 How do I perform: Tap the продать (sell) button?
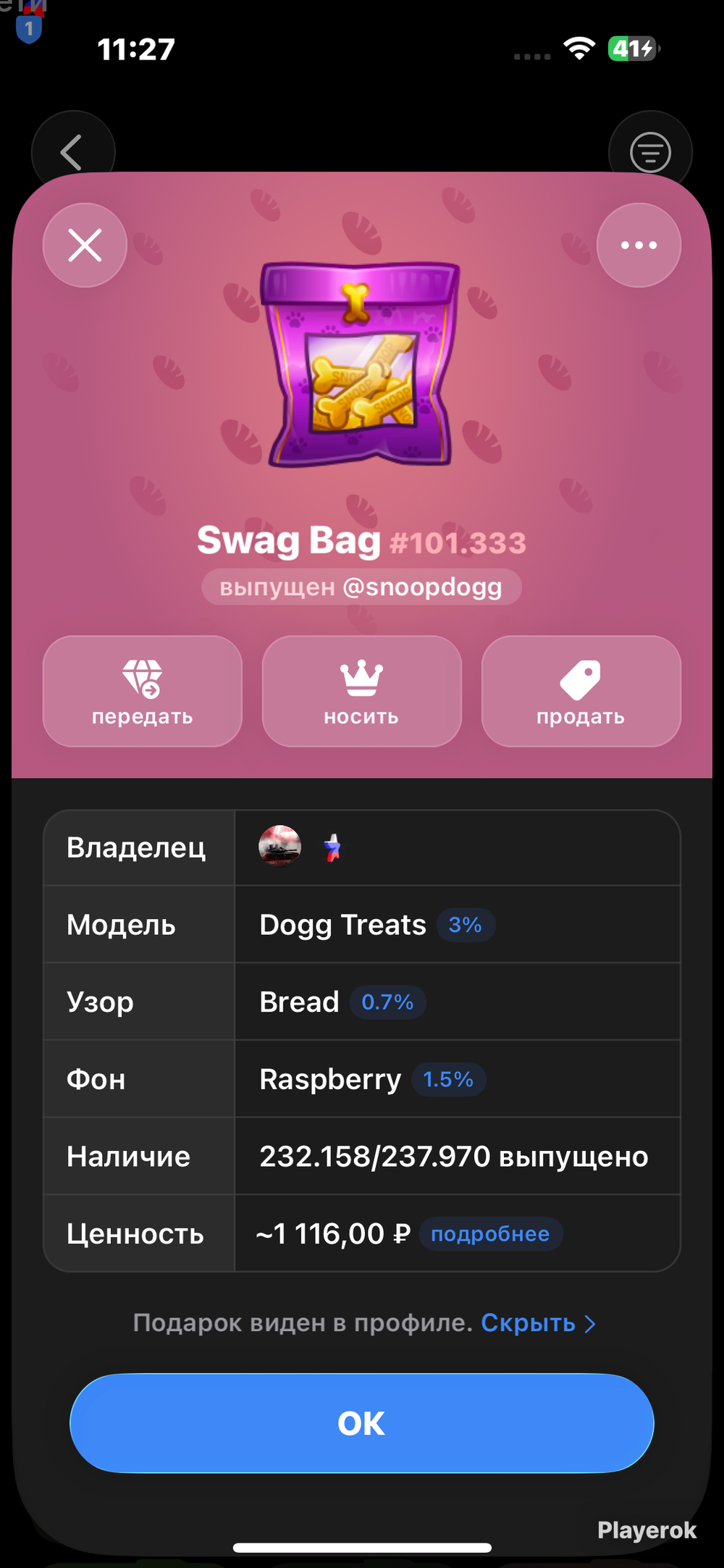tap(581, 691)
